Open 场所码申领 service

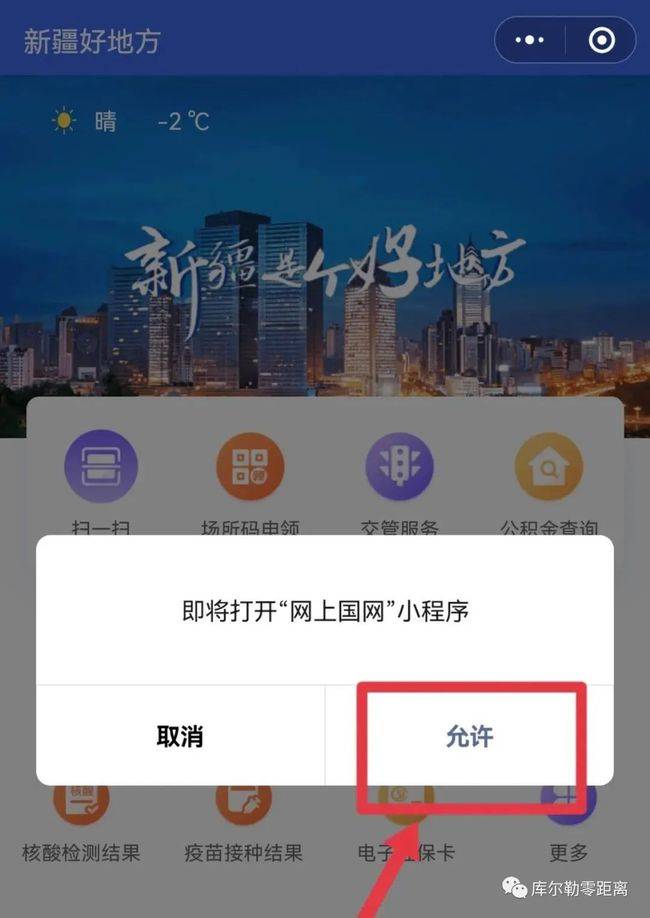coord(250,468)
